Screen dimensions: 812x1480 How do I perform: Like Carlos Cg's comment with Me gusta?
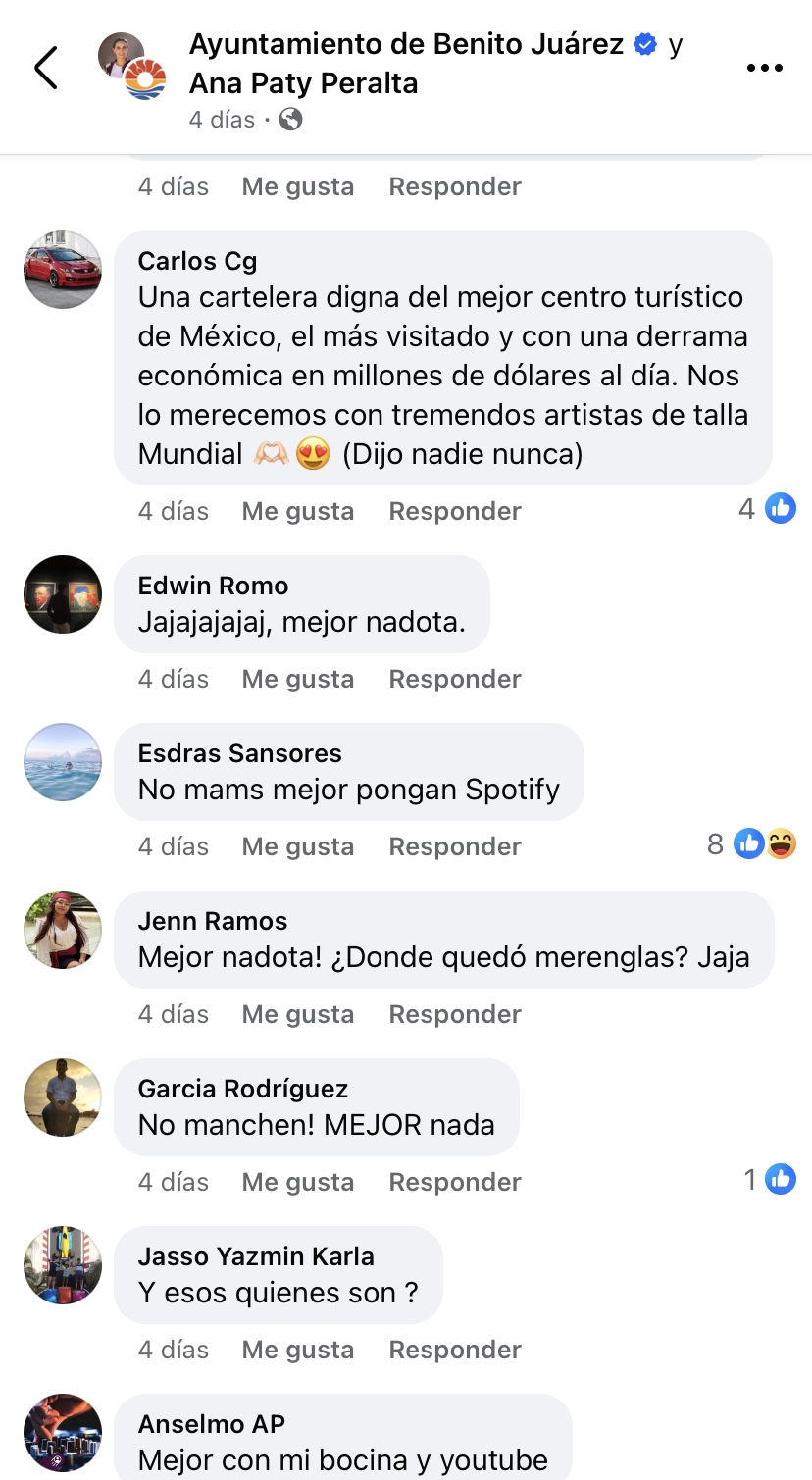click(297, 511)
